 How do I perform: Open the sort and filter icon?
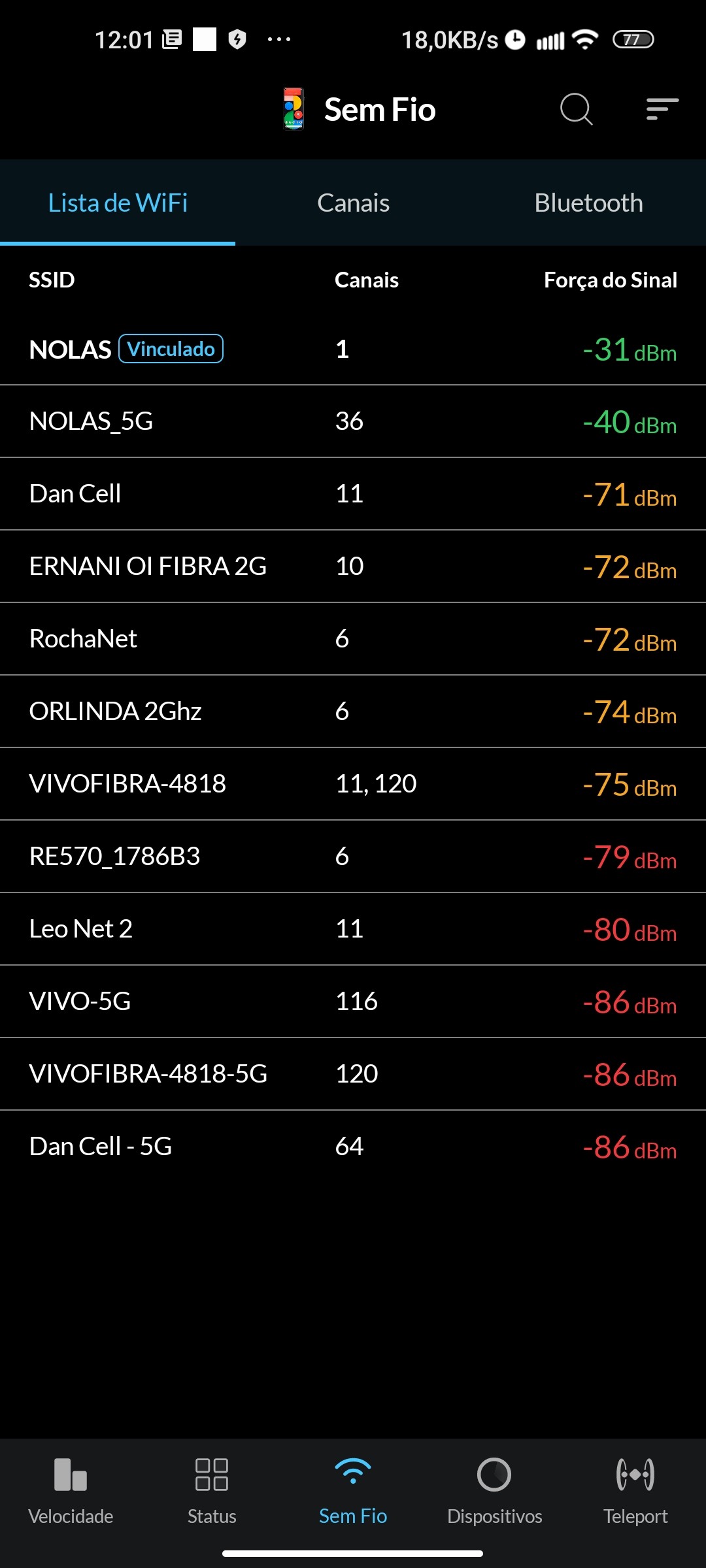point(662,109)
